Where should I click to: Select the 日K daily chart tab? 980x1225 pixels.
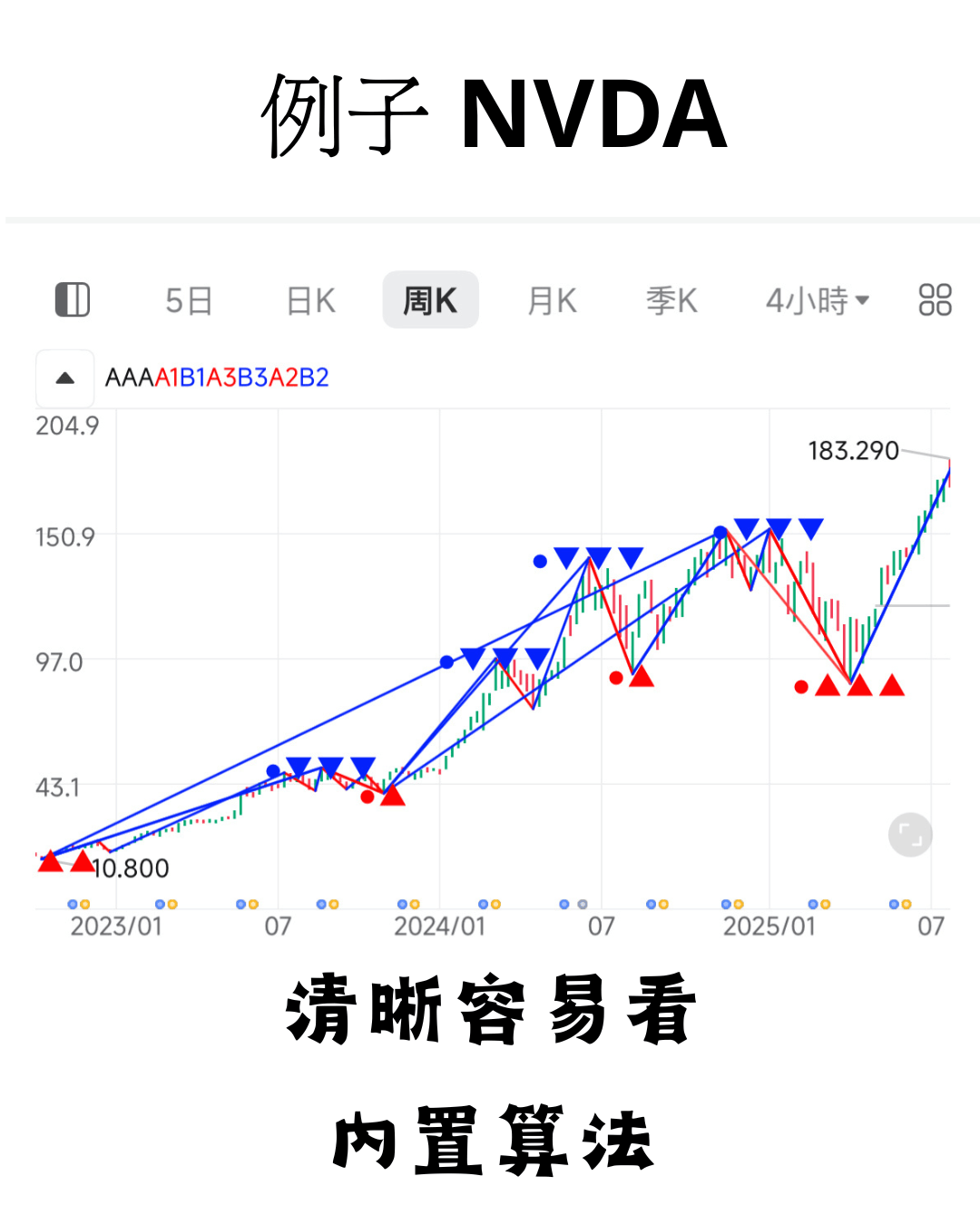[309, 299]
